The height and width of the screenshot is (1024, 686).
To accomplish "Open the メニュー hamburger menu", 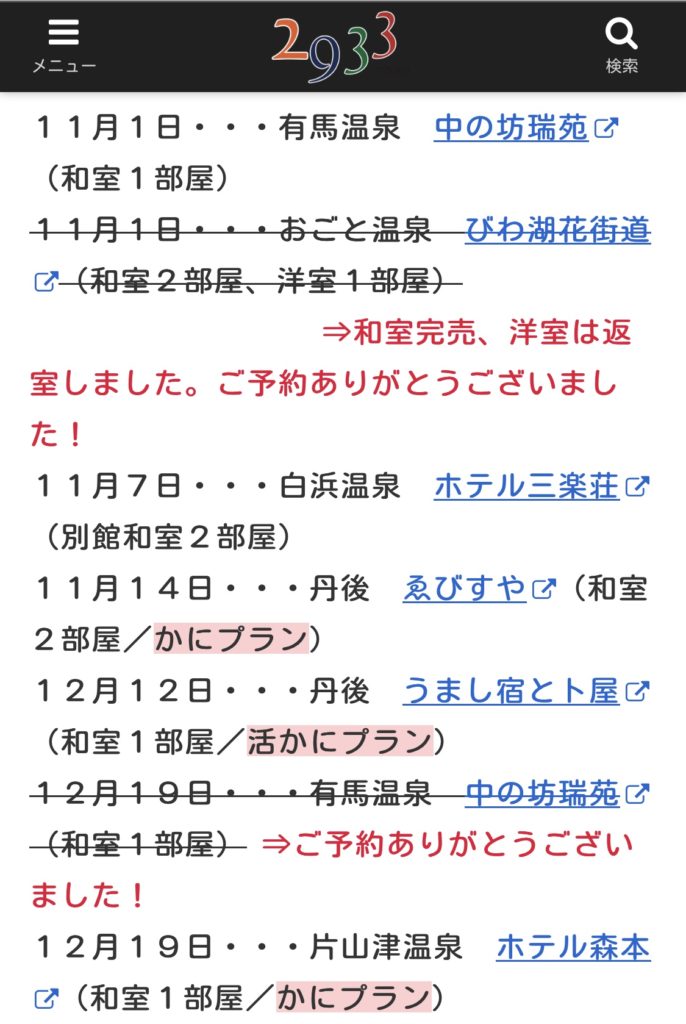I will (63, 46).
